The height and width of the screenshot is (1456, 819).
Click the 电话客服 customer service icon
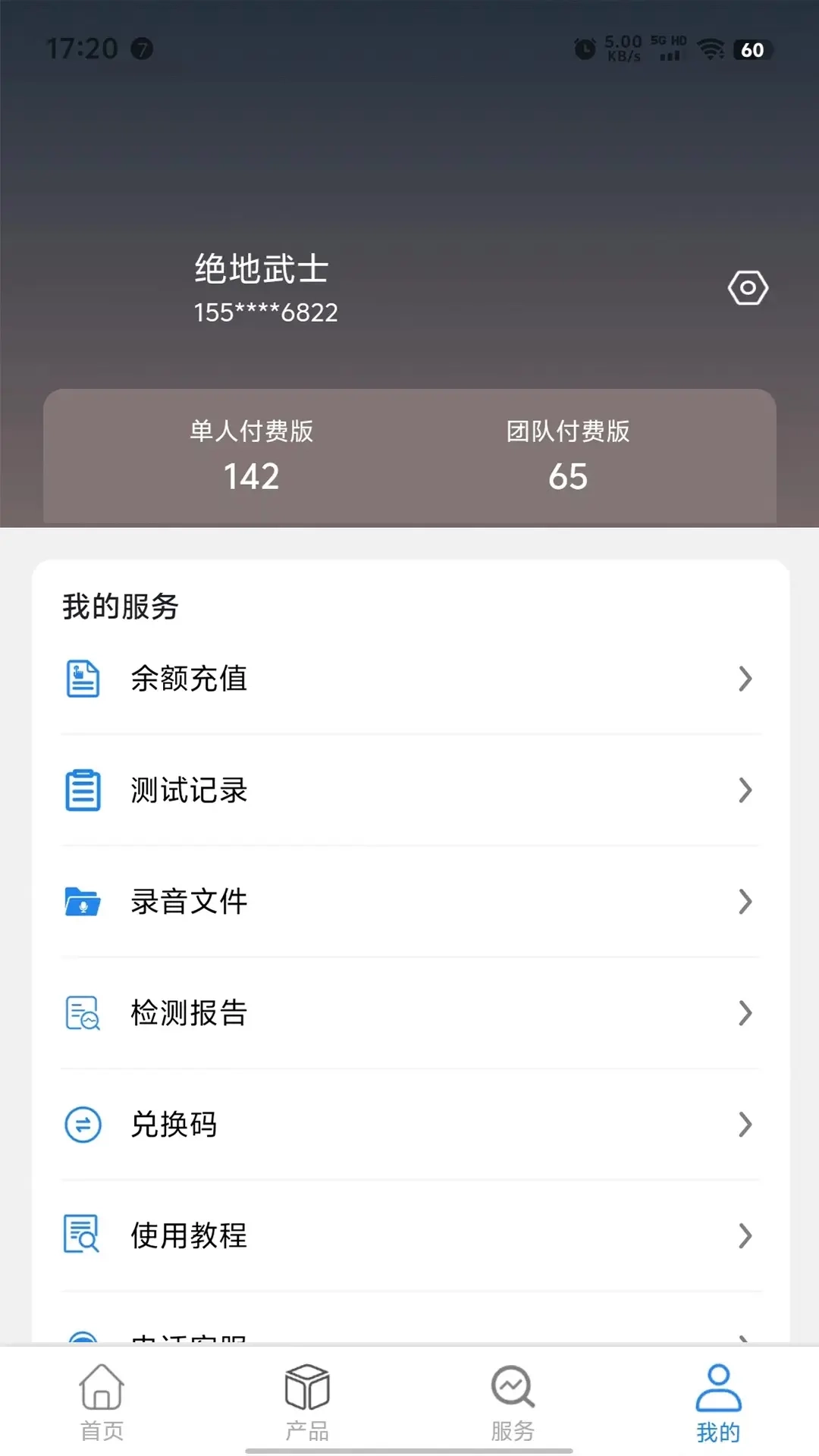pos(82,1342)
